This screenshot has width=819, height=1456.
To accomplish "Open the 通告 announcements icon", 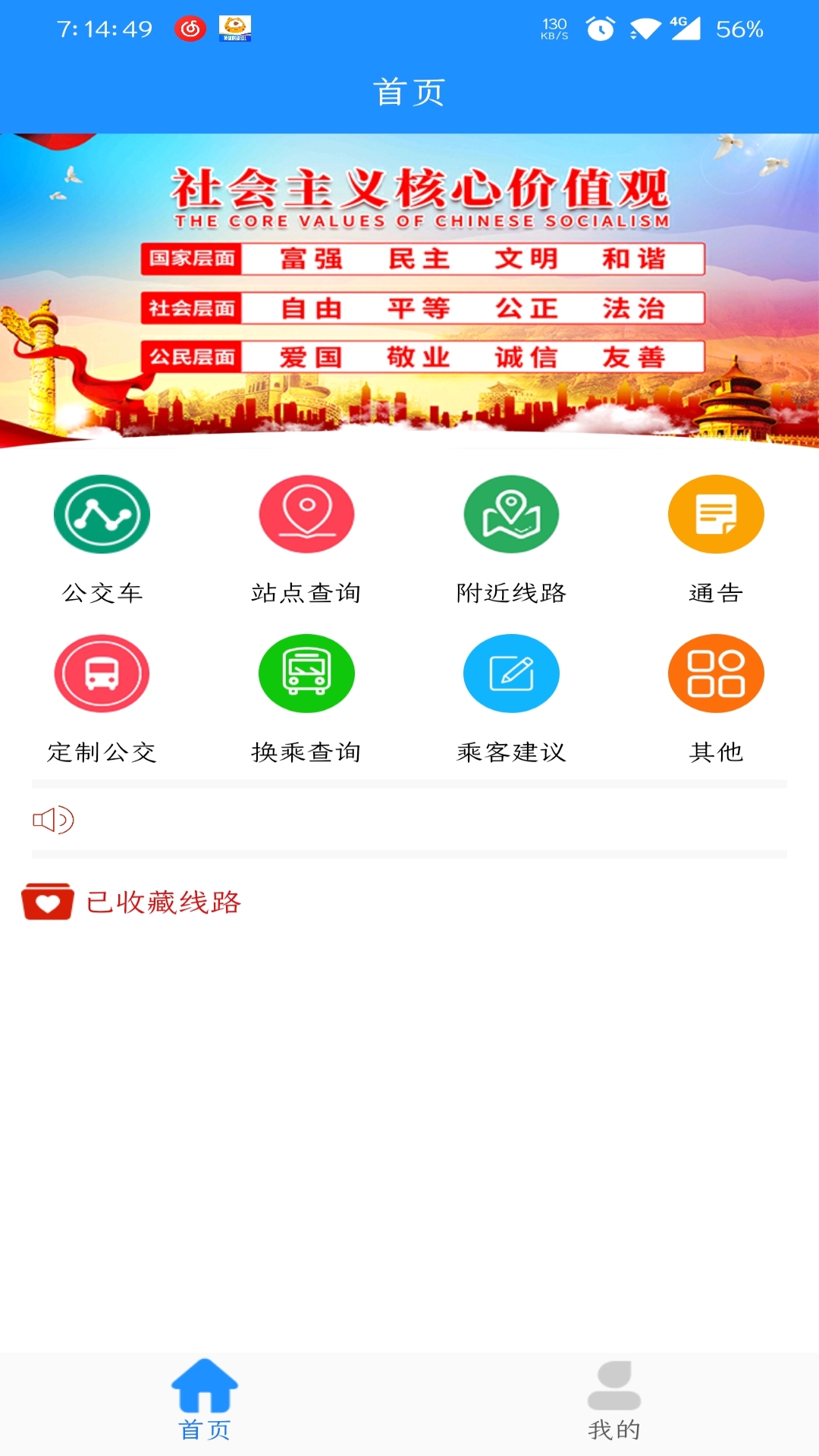I will click(715, 513).
